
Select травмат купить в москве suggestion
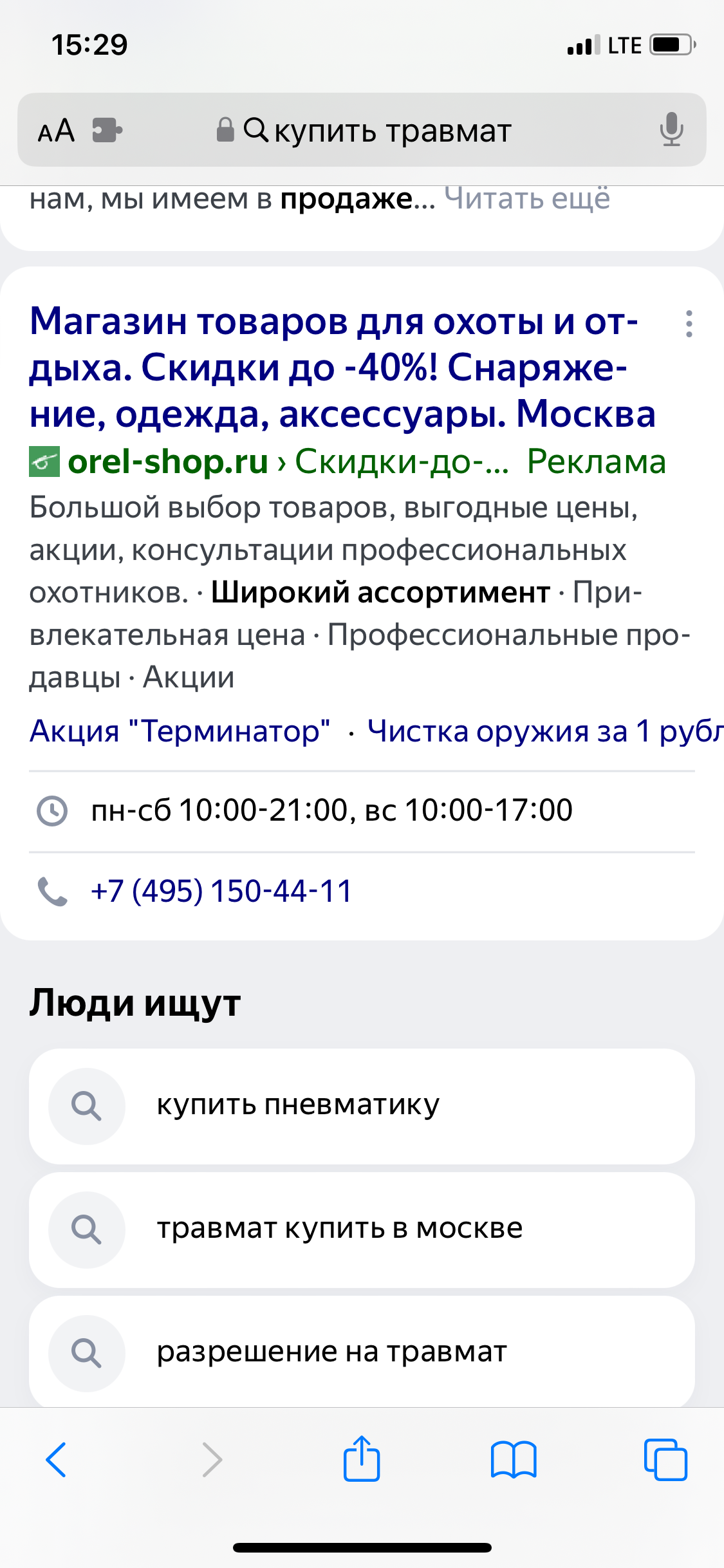point(362,1229)
